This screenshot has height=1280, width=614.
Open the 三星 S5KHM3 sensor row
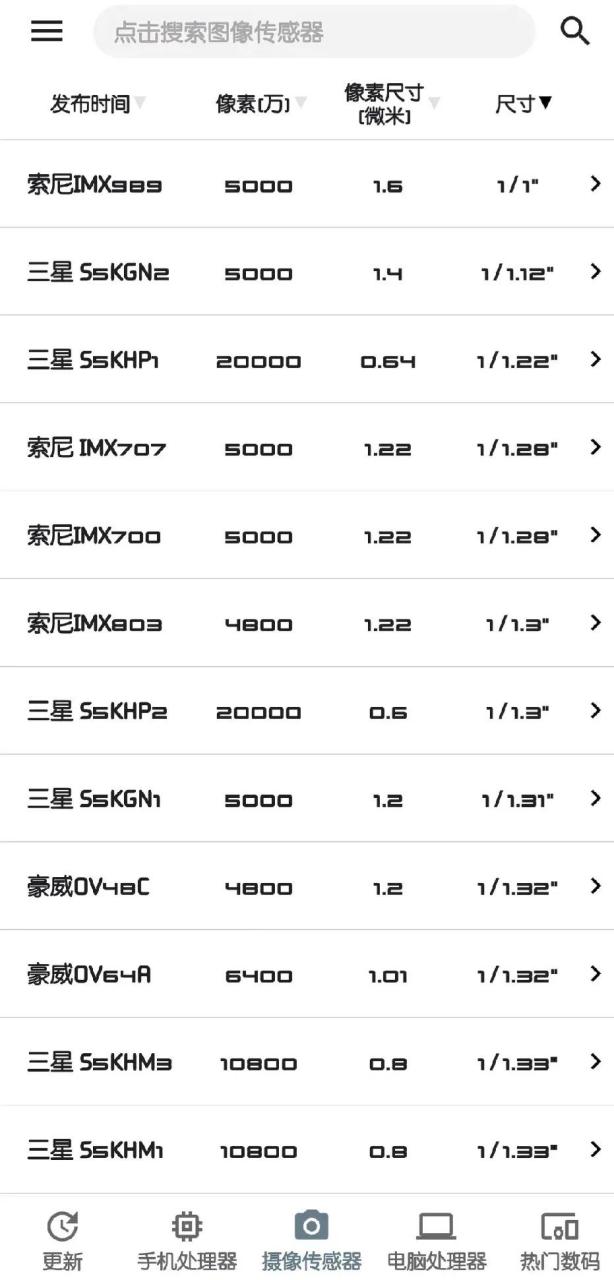click(307, 1062)
